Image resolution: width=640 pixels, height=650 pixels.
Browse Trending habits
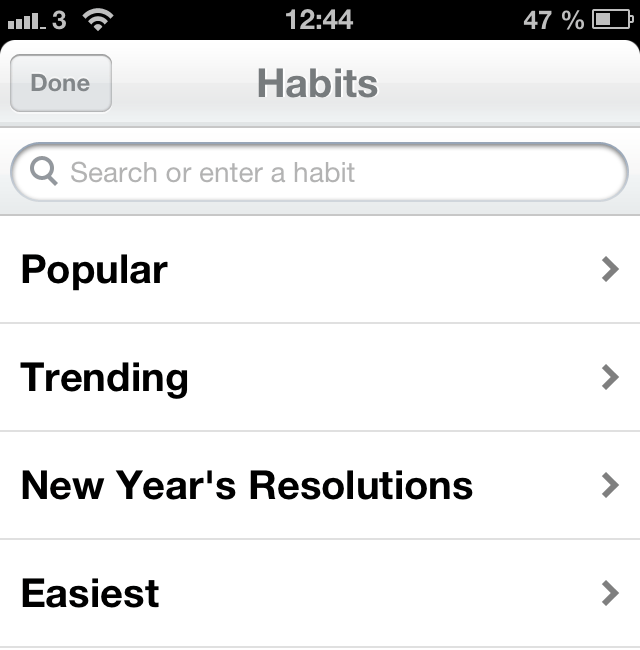(x=320, y=378)
